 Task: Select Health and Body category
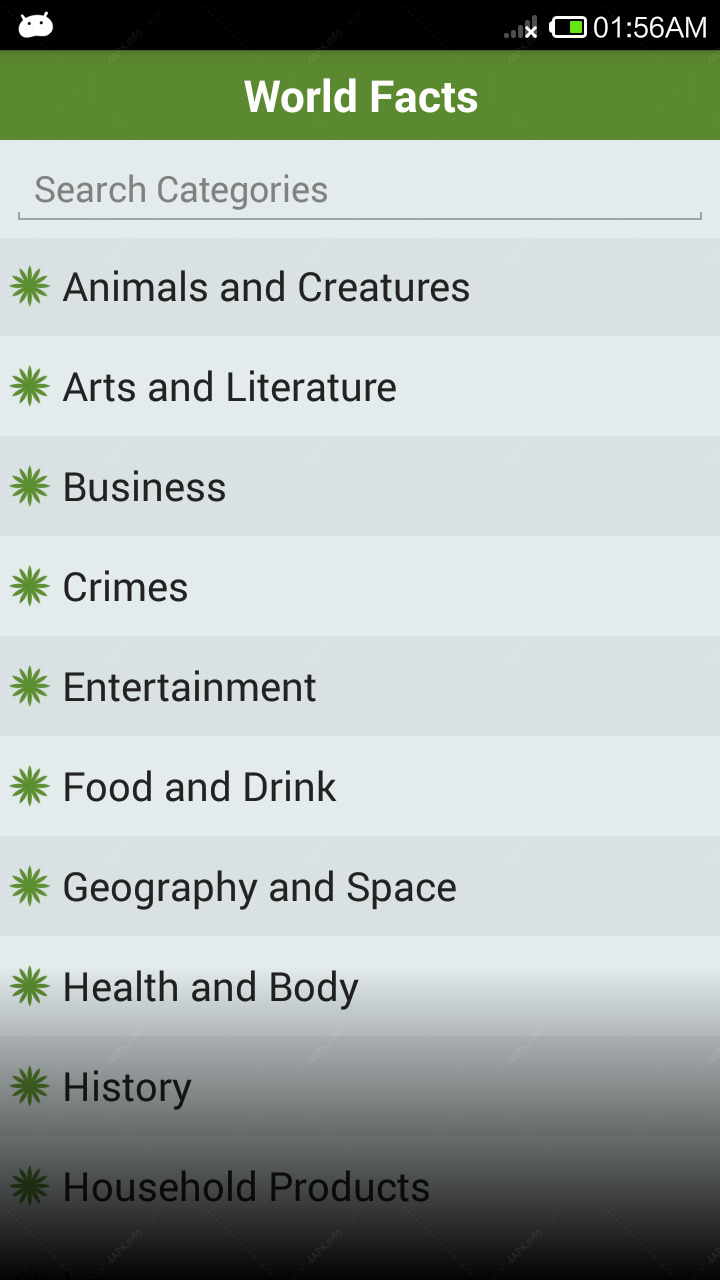click(360, 987)
